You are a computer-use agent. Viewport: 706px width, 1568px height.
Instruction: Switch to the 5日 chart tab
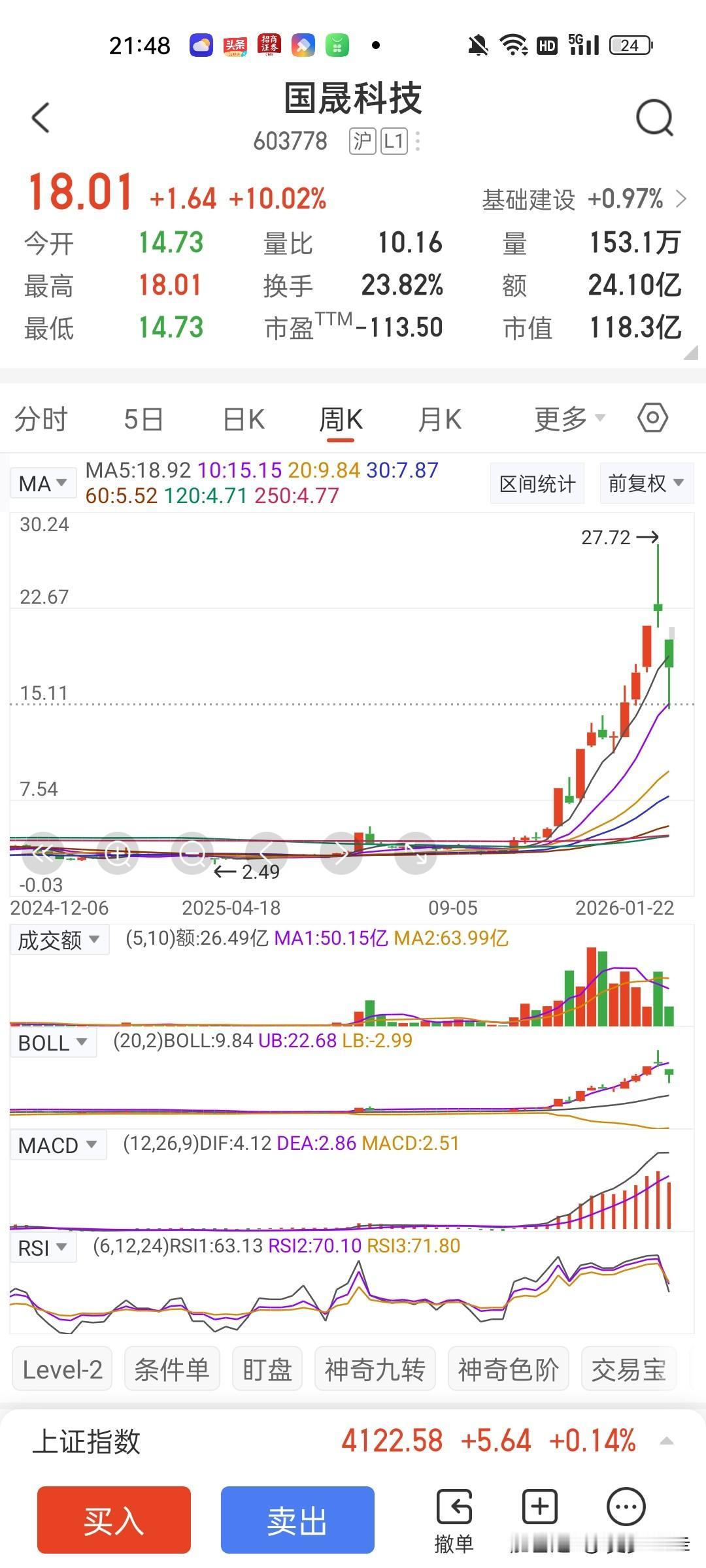point(143,419)
